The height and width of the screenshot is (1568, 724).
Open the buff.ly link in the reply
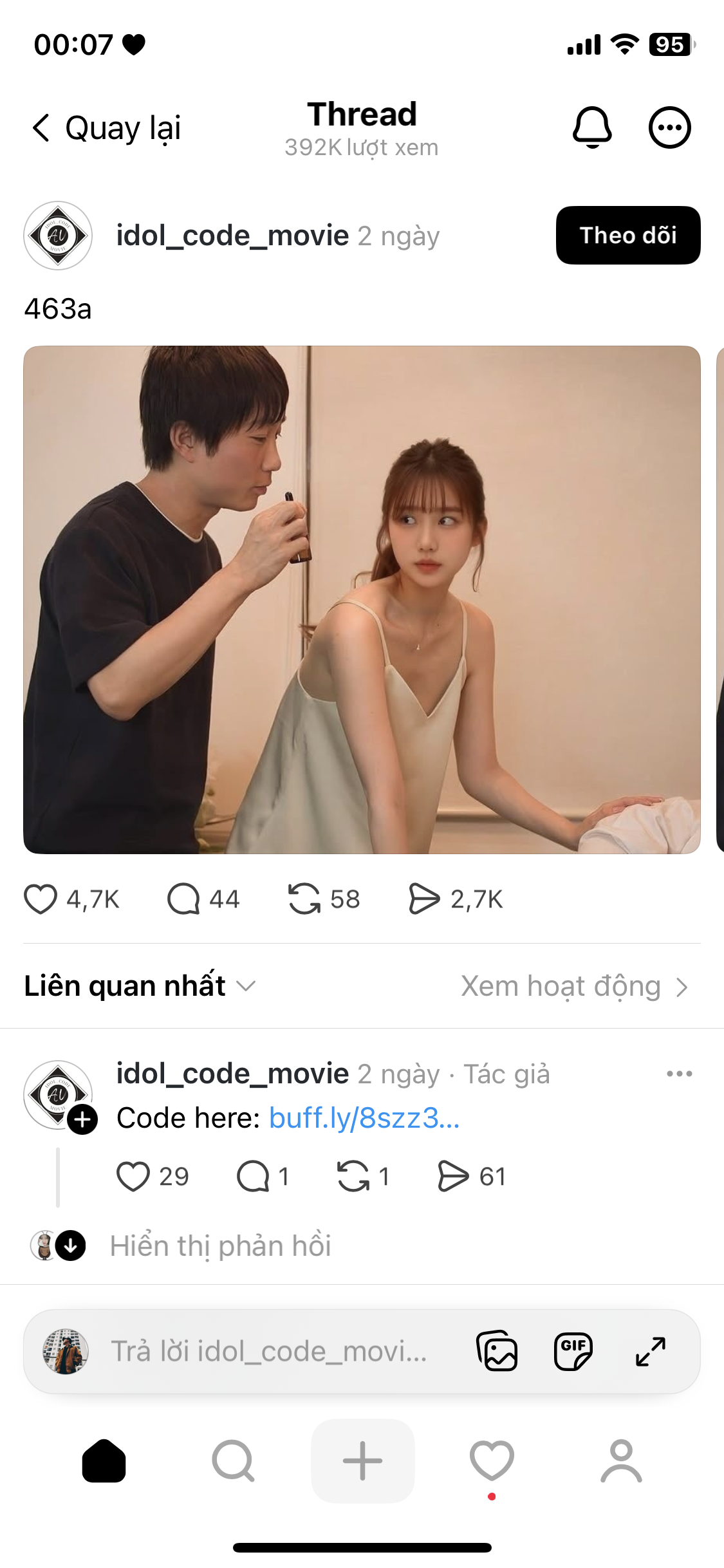(364, 1118)
